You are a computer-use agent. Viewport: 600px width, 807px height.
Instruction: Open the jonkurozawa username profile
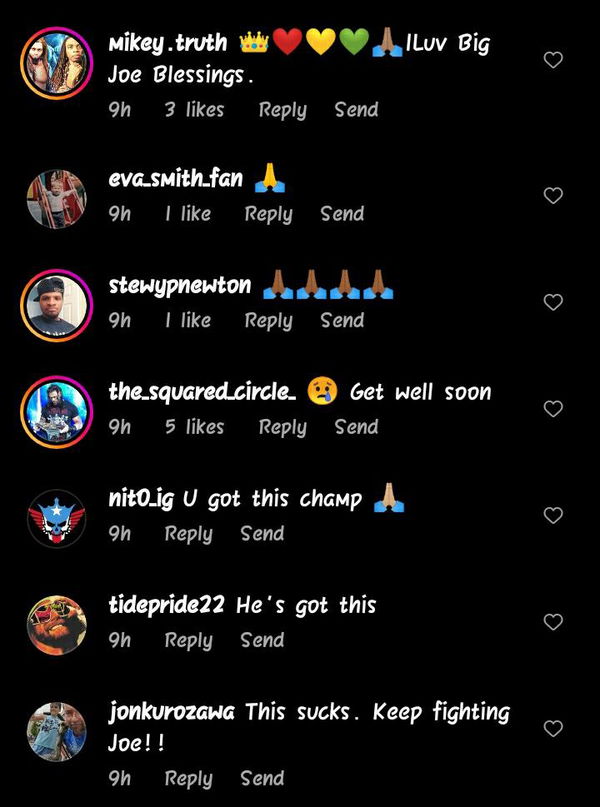click(172, 713)
